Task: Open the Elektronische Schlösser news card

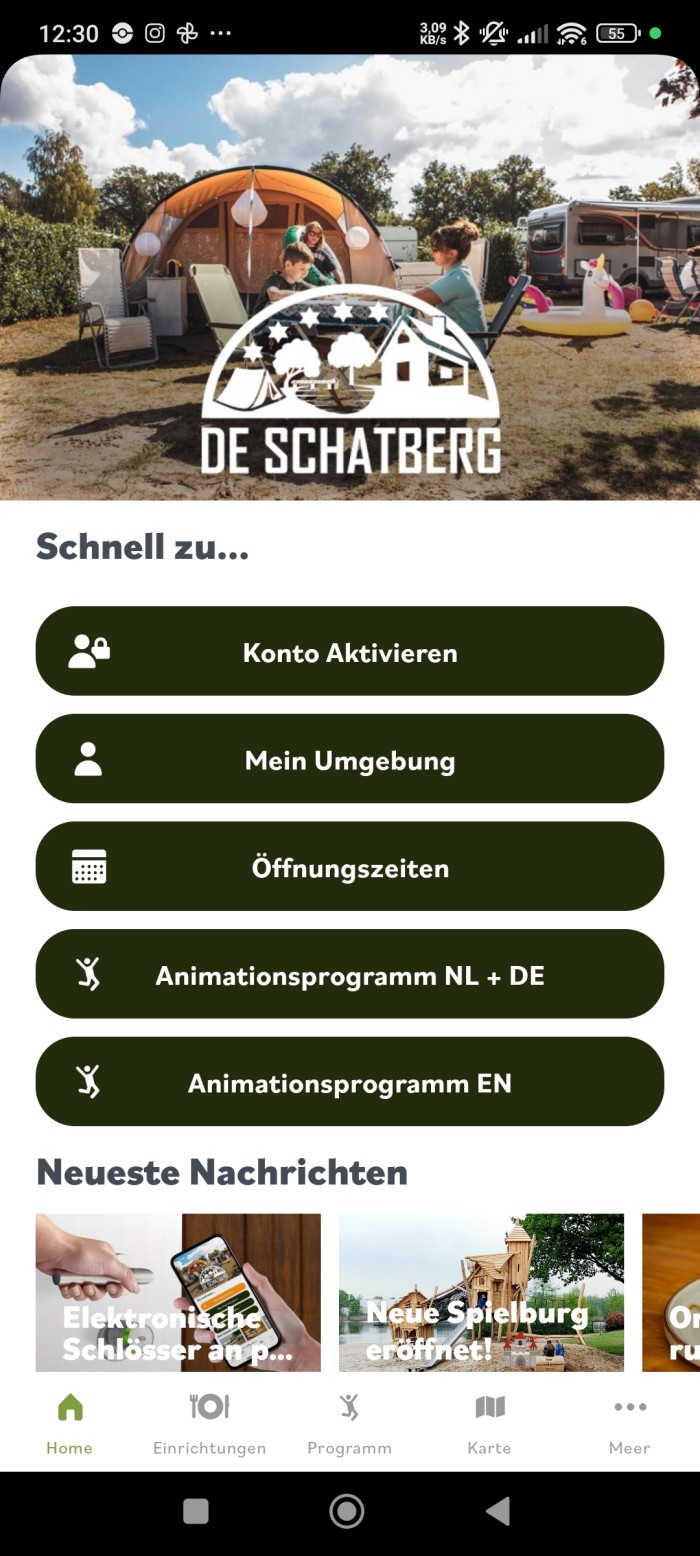Action: tap(178, 1292)
